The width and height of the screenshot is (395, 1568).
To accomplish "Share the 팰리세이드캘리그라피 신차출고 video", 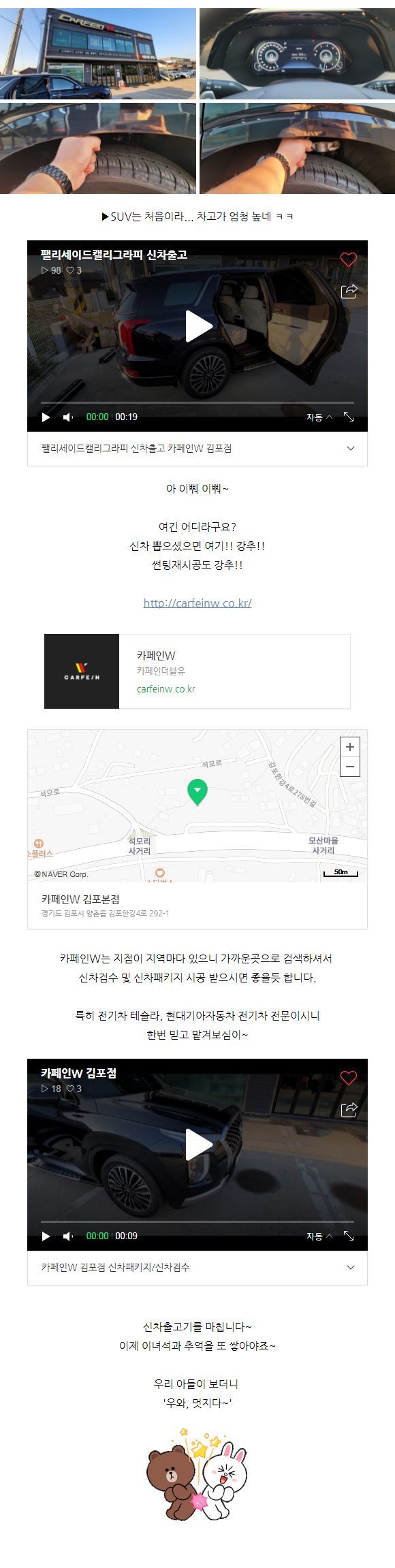I will [x=349, y=291].
